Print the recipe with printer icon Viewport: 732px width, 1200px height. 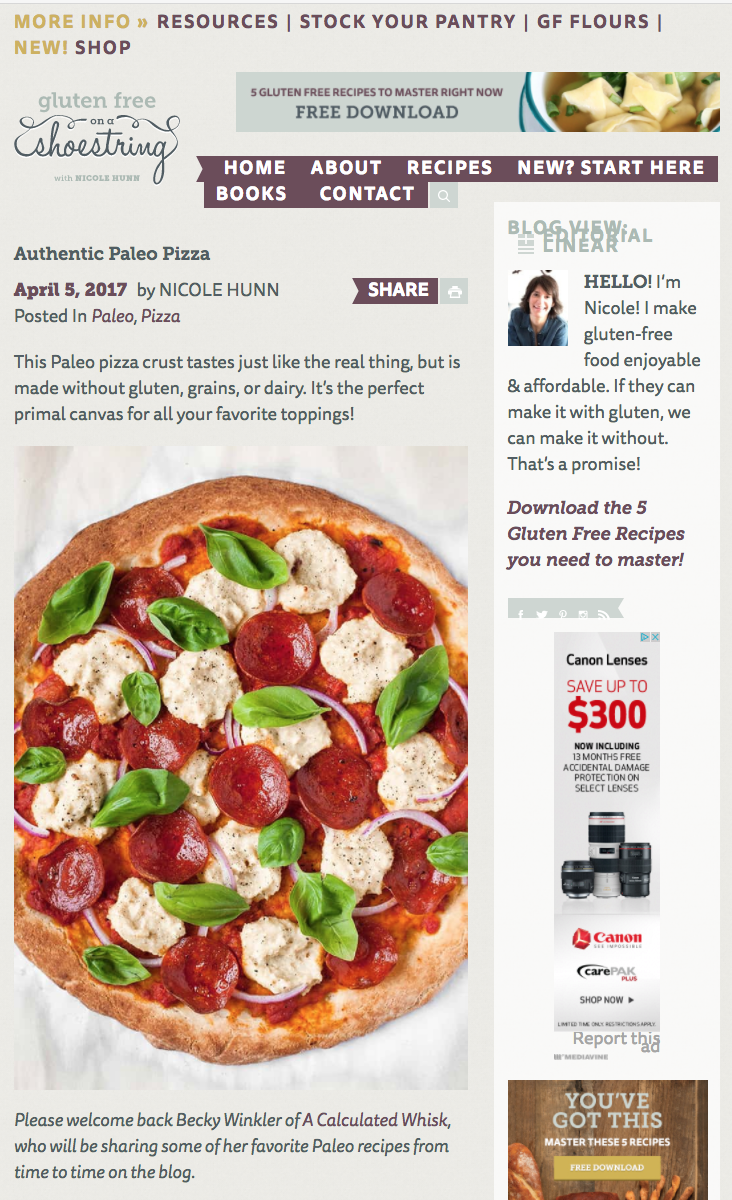455,292
